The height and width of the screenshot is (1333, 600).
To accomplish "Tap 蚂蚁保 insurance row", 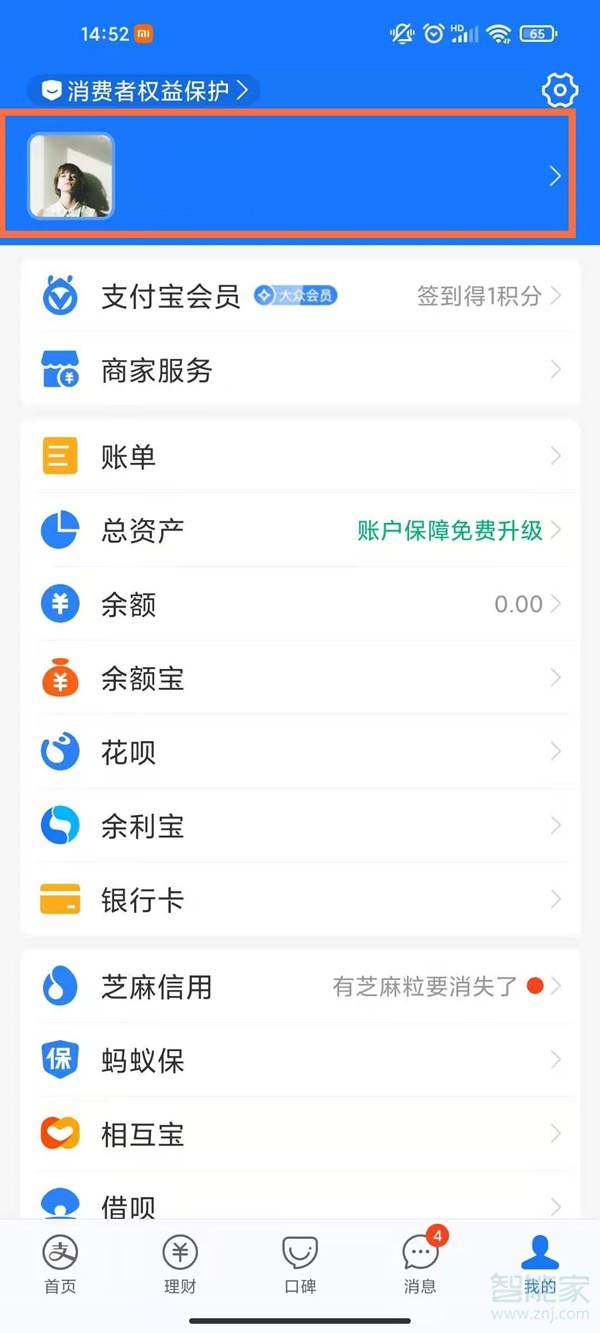I will [x=300, y=1060].
